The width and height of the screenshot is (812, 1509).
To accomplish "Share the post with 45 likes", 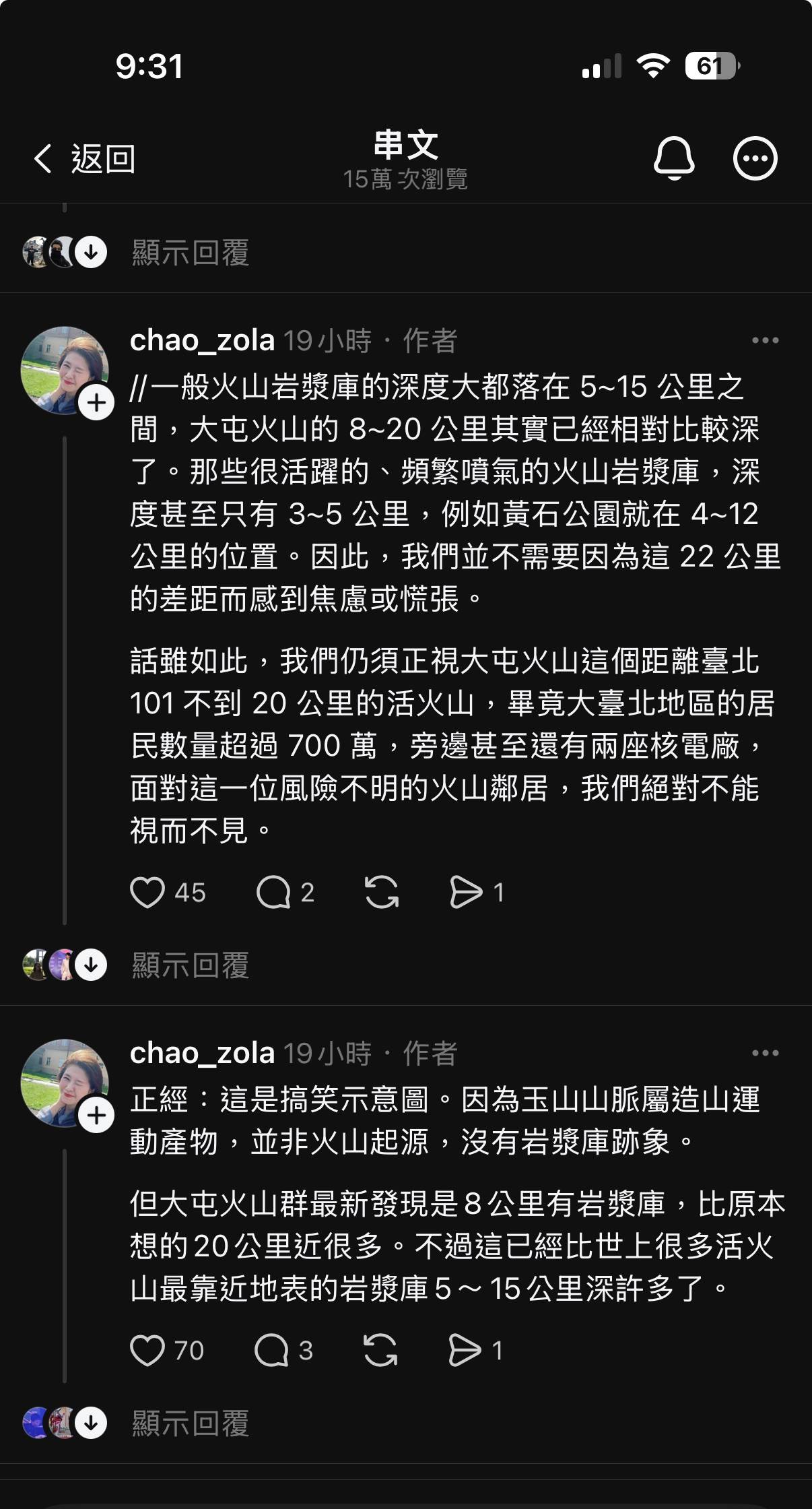I will click(x=466, y=893).
